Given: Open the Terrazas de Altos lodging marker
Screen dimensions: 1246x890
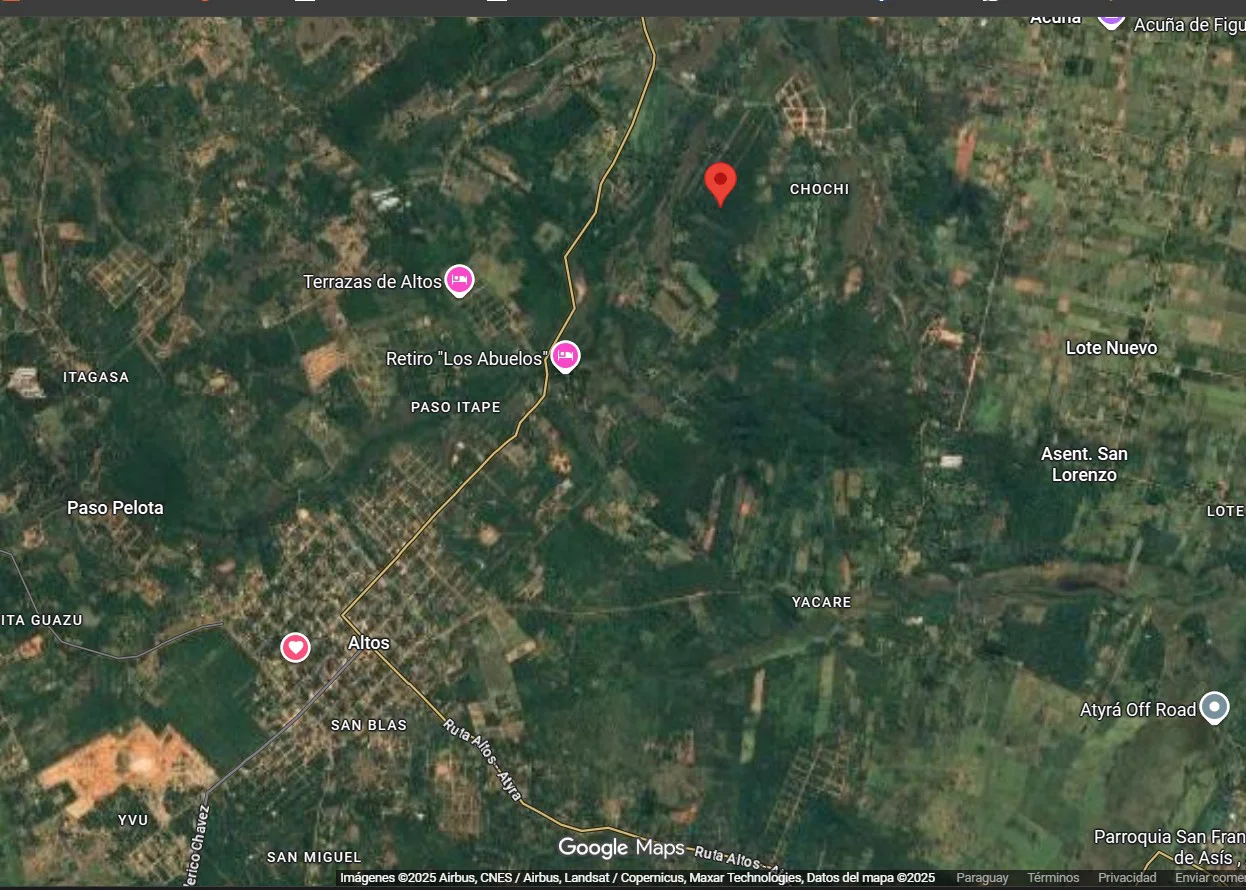Looking at the screenshot, I should 459,280.
